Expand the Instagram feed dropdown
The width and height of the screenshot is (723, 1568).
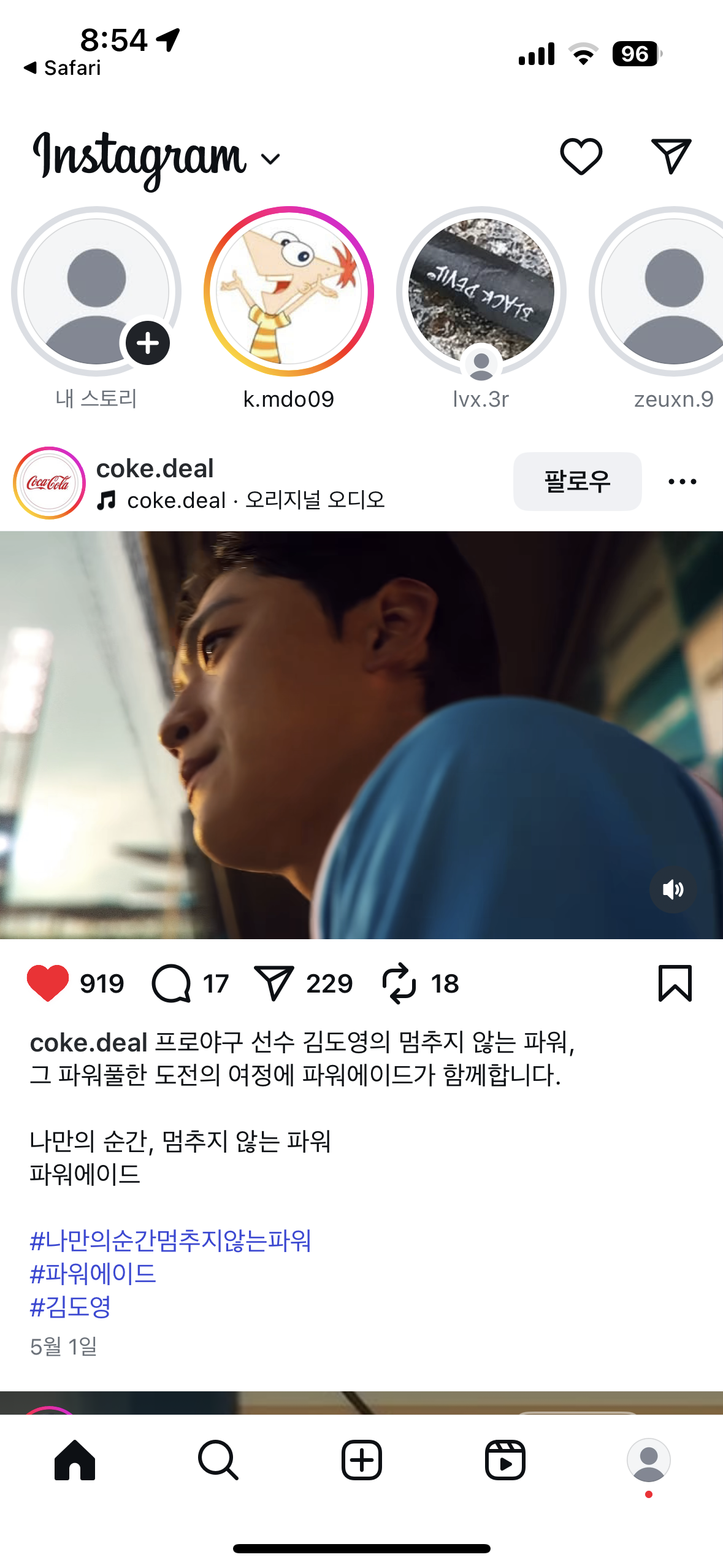[270, 159]
